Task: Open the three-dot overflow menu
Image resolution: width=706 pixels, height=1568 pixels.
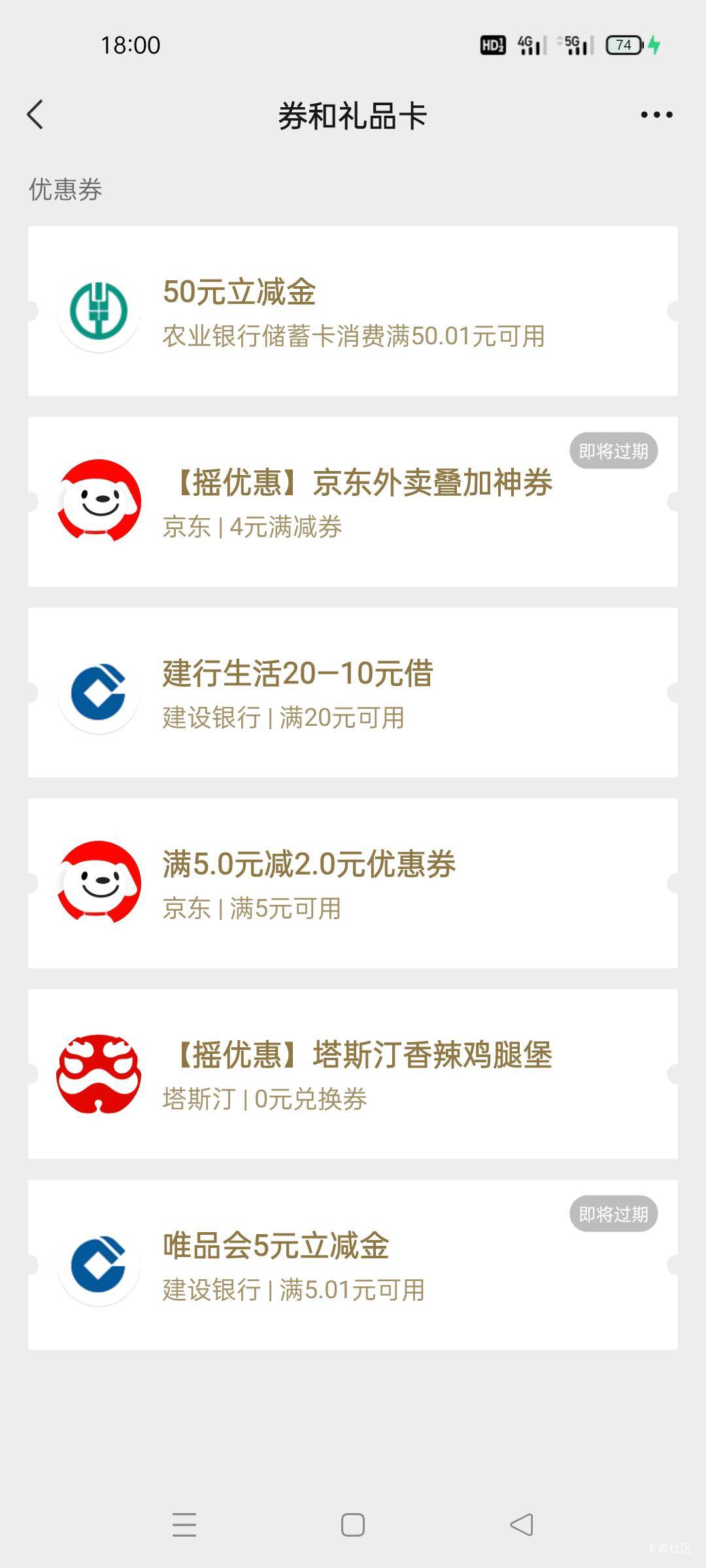Action: click(656, 115)
